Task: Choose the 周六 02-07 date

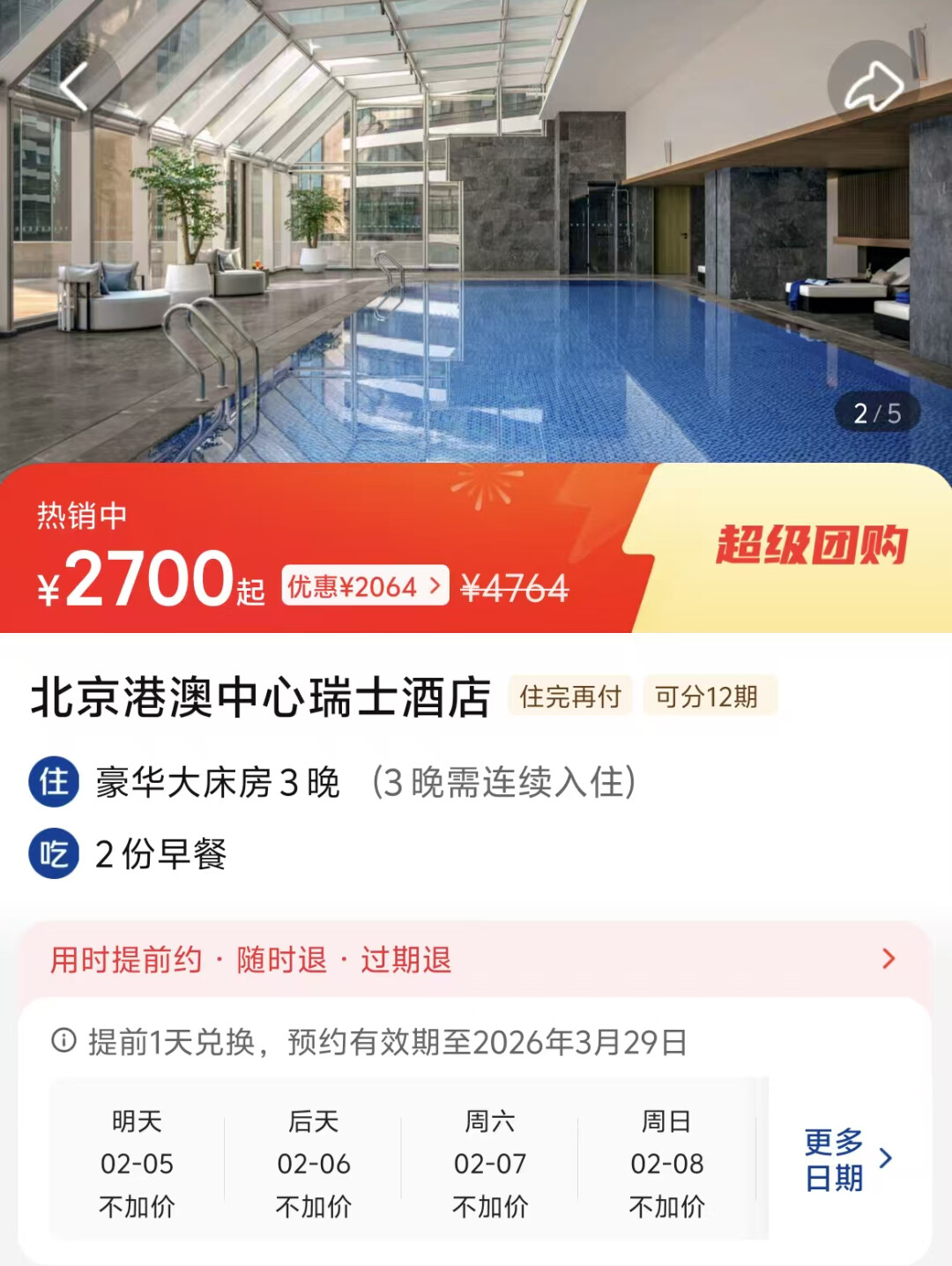Action: click(x=489, y=1162)
